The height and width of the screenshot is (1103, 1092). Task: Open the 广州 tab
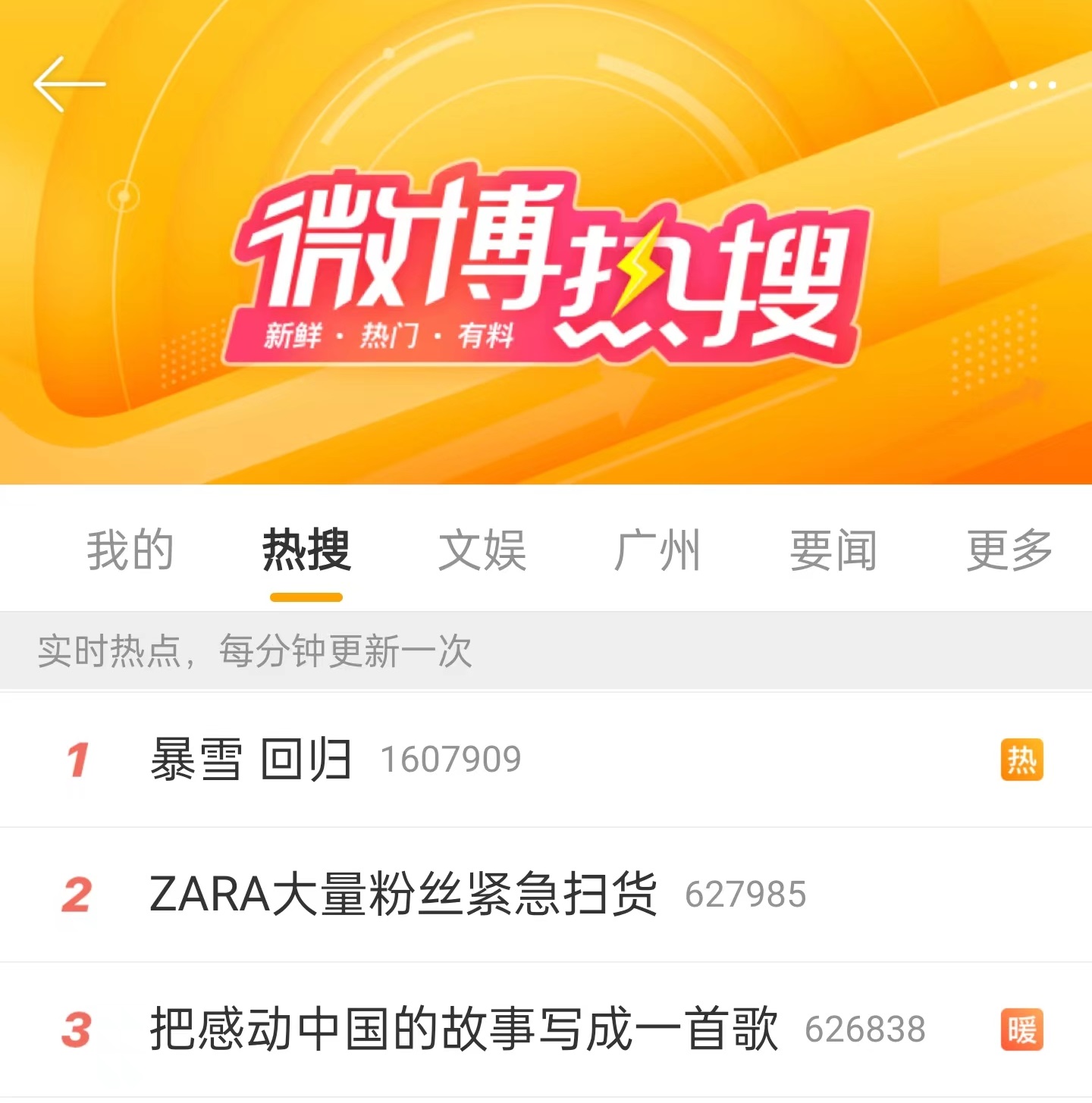(x=657, y=550)
